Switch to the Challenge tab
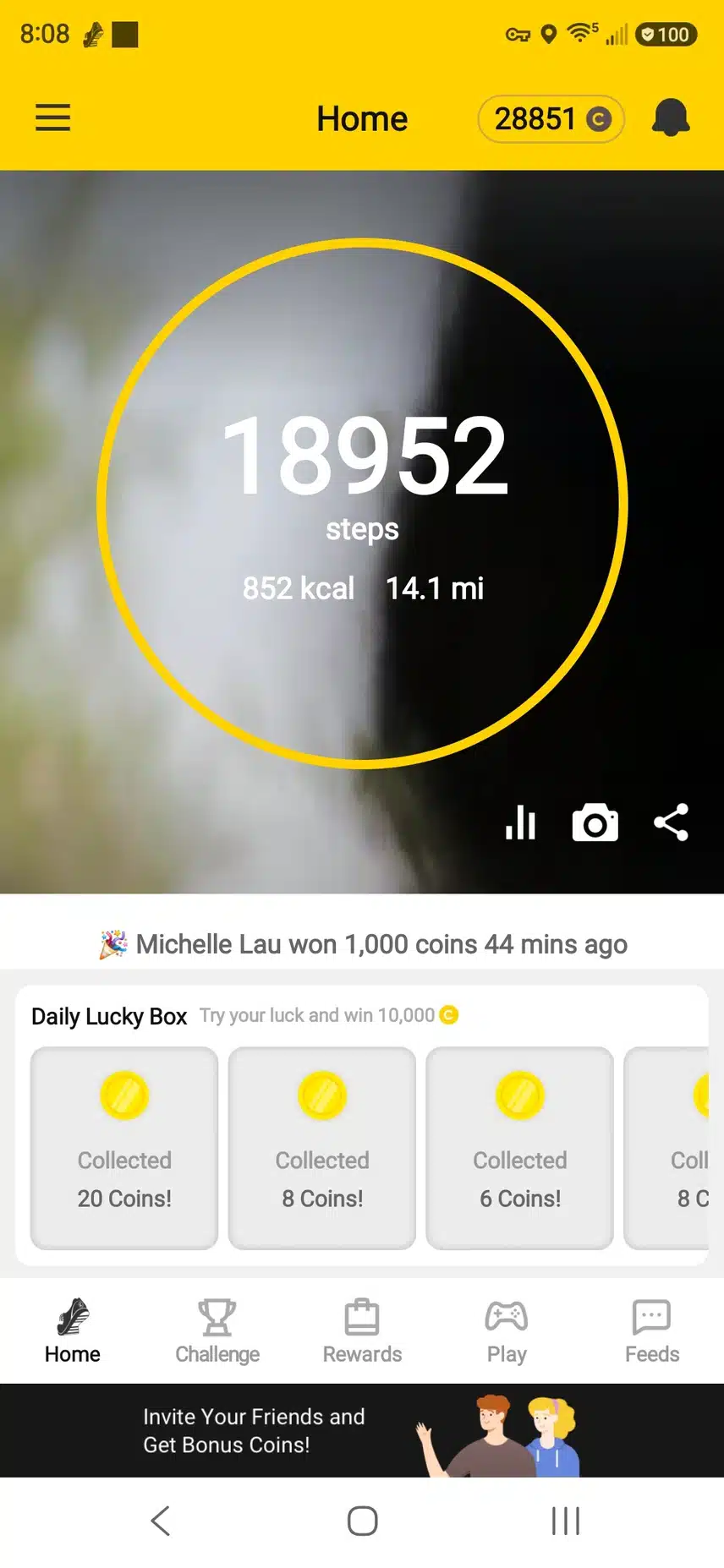 coord(217,1331)
